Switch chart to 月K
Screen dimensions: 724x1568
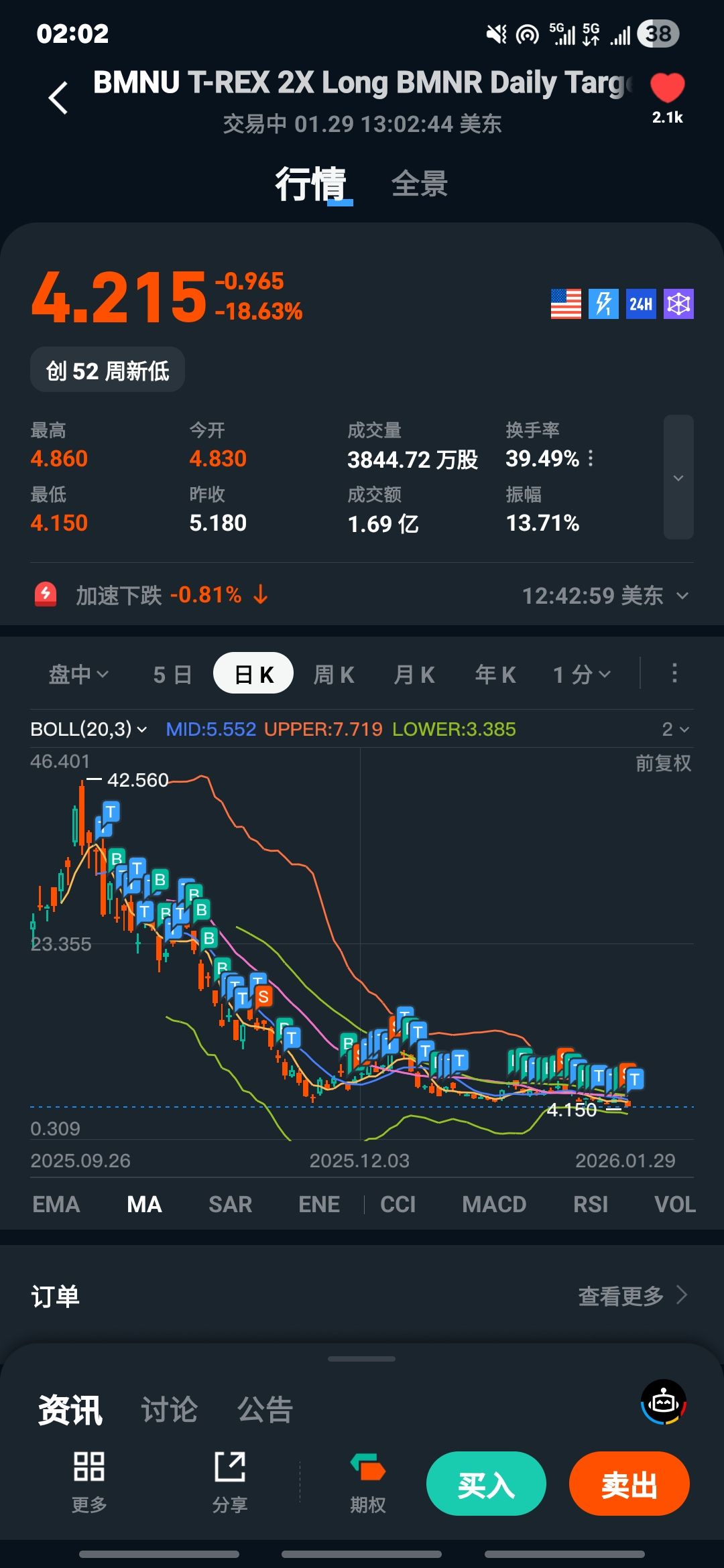(x=414, y=674)
